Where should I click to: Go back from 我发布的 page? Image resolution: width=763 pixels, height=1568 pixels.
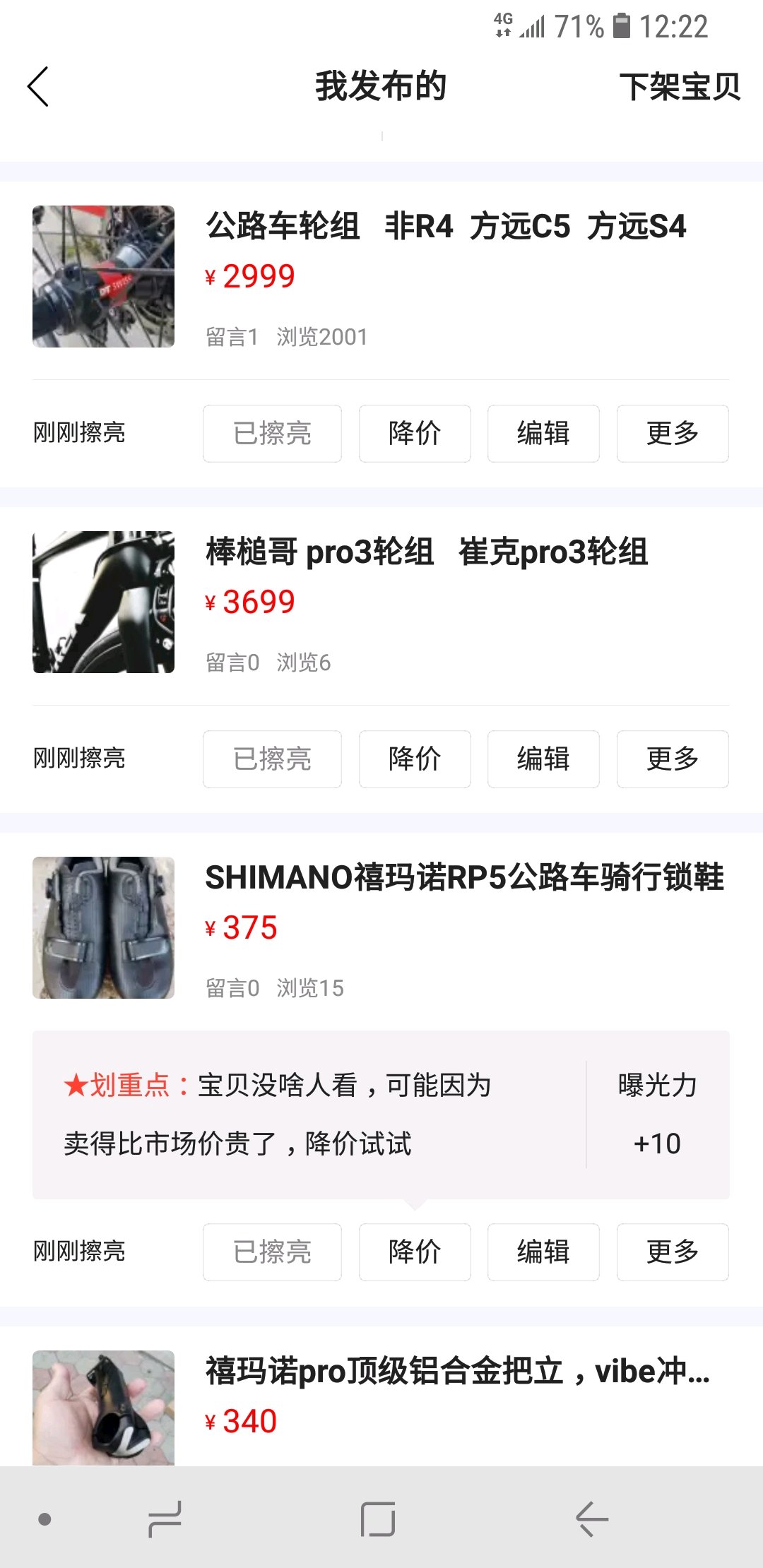click(x=38, y=87)
